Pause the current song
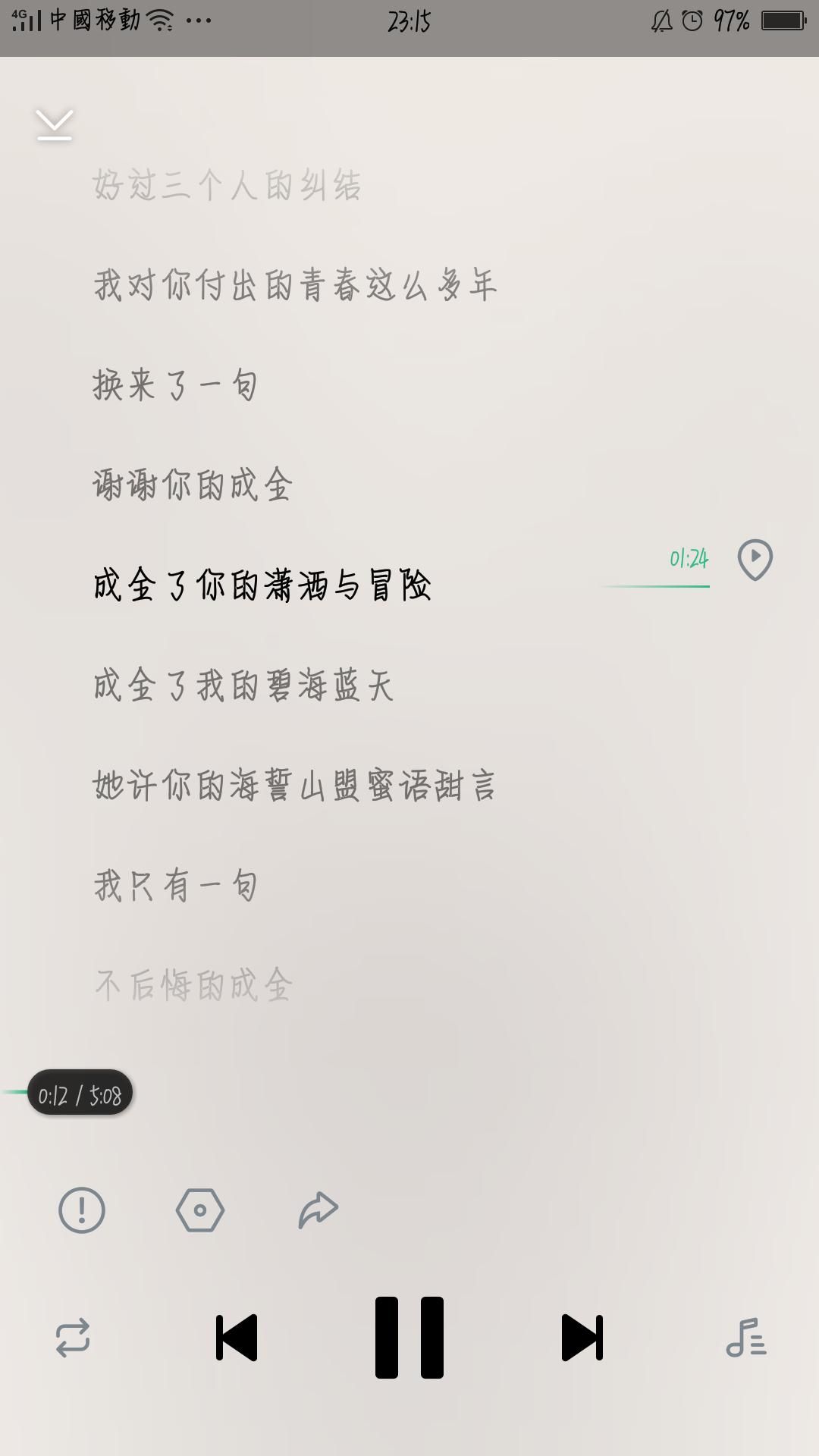 (409, 1338)
